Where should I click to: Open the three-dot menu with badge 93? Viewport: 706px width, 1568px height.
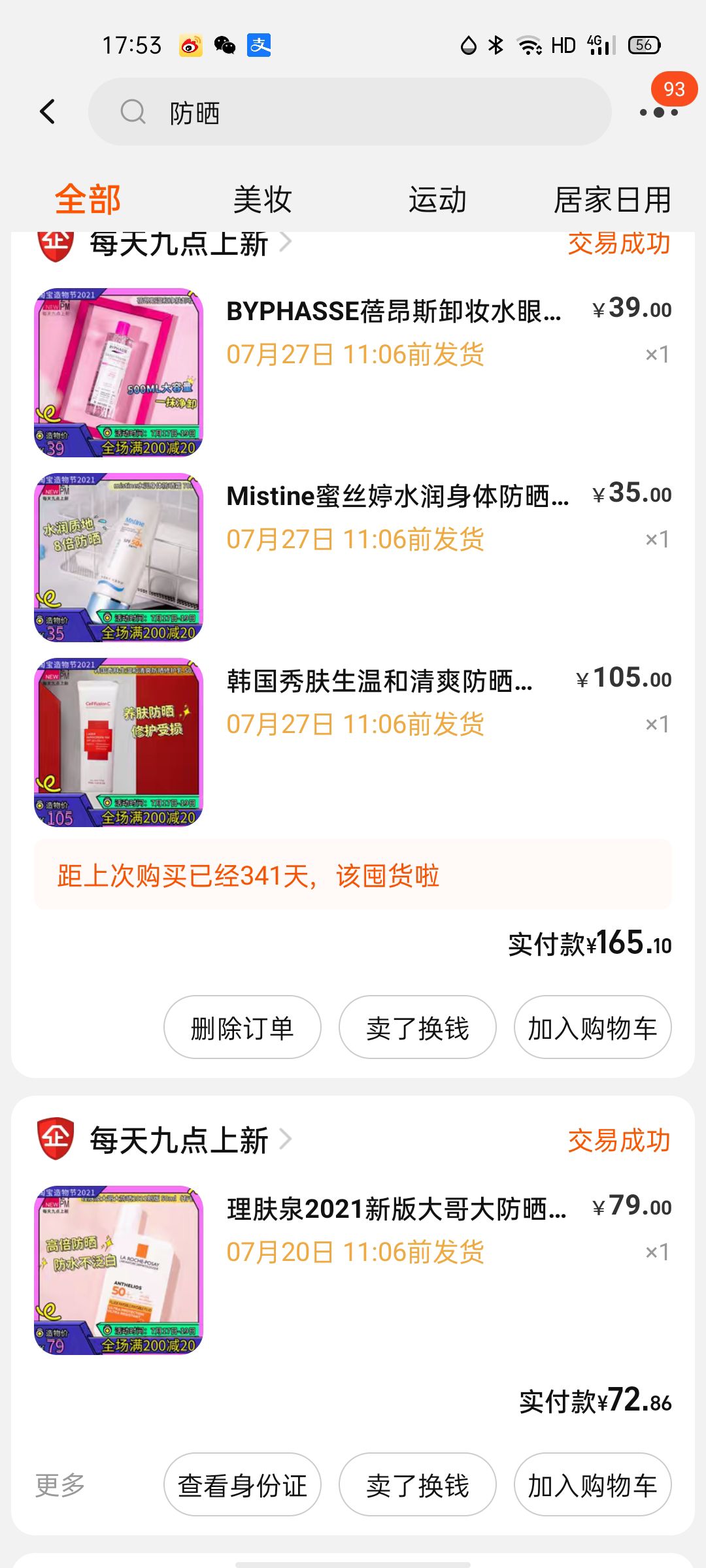pyautogui.click(x=658, y=112)
